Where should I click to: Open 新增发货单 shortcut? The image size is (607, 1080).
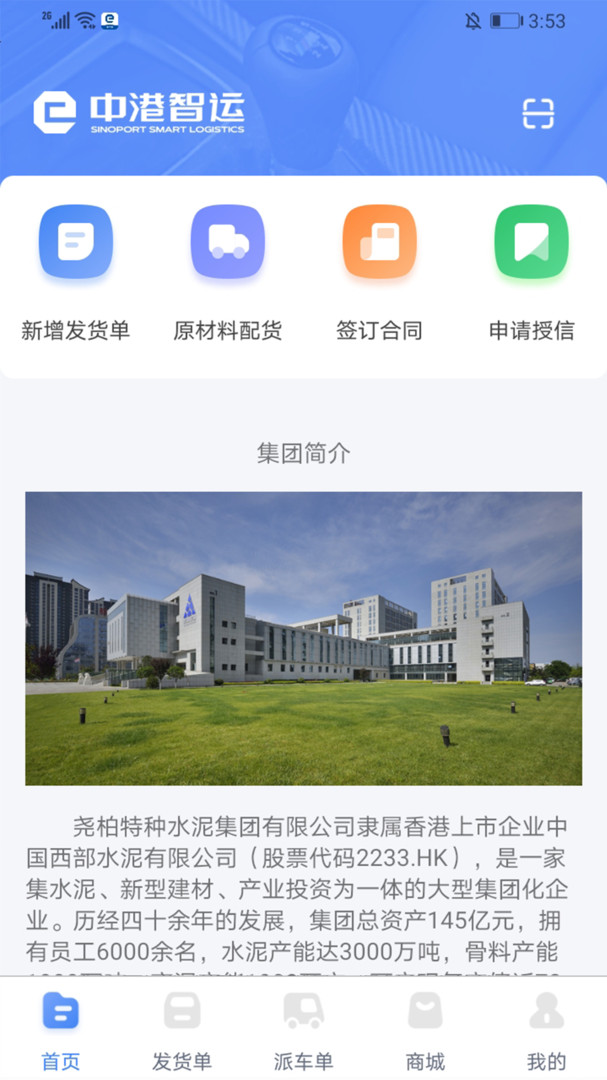(x=76, y=243)
